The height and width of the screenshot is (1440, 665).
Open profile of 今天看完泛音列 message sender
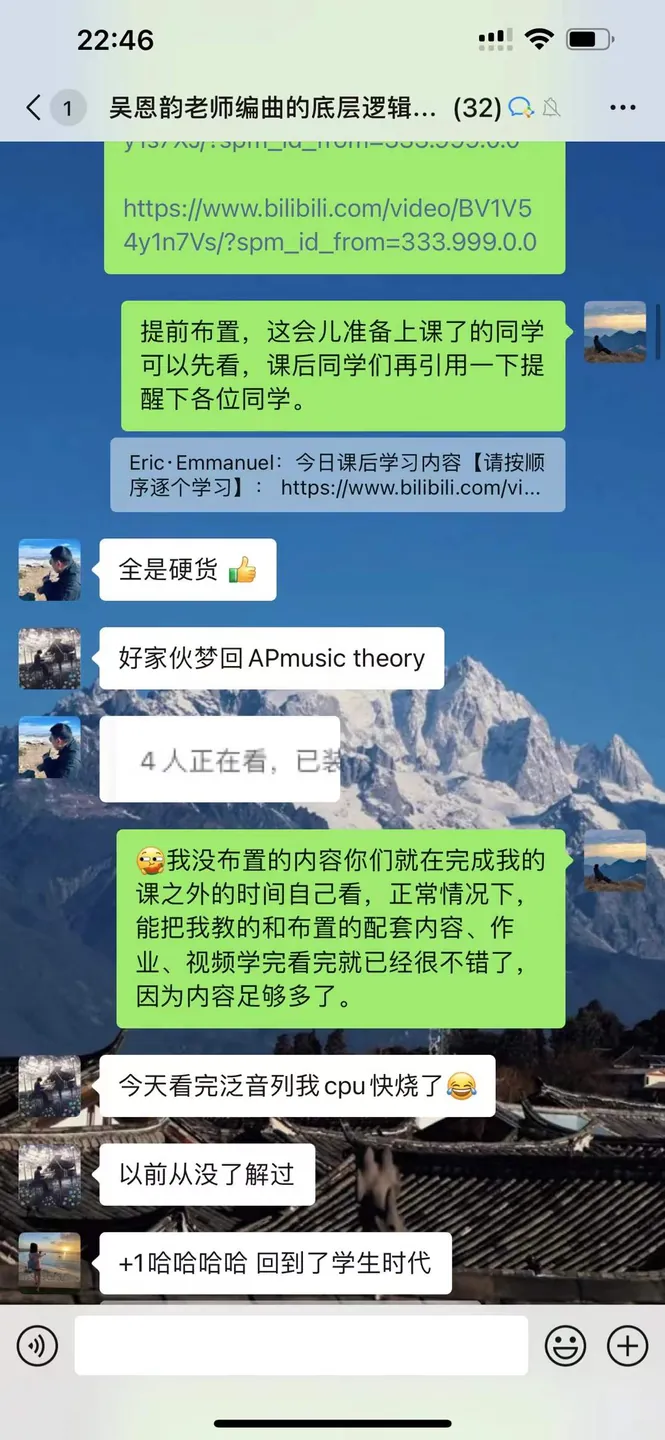tap(49, 1086)
